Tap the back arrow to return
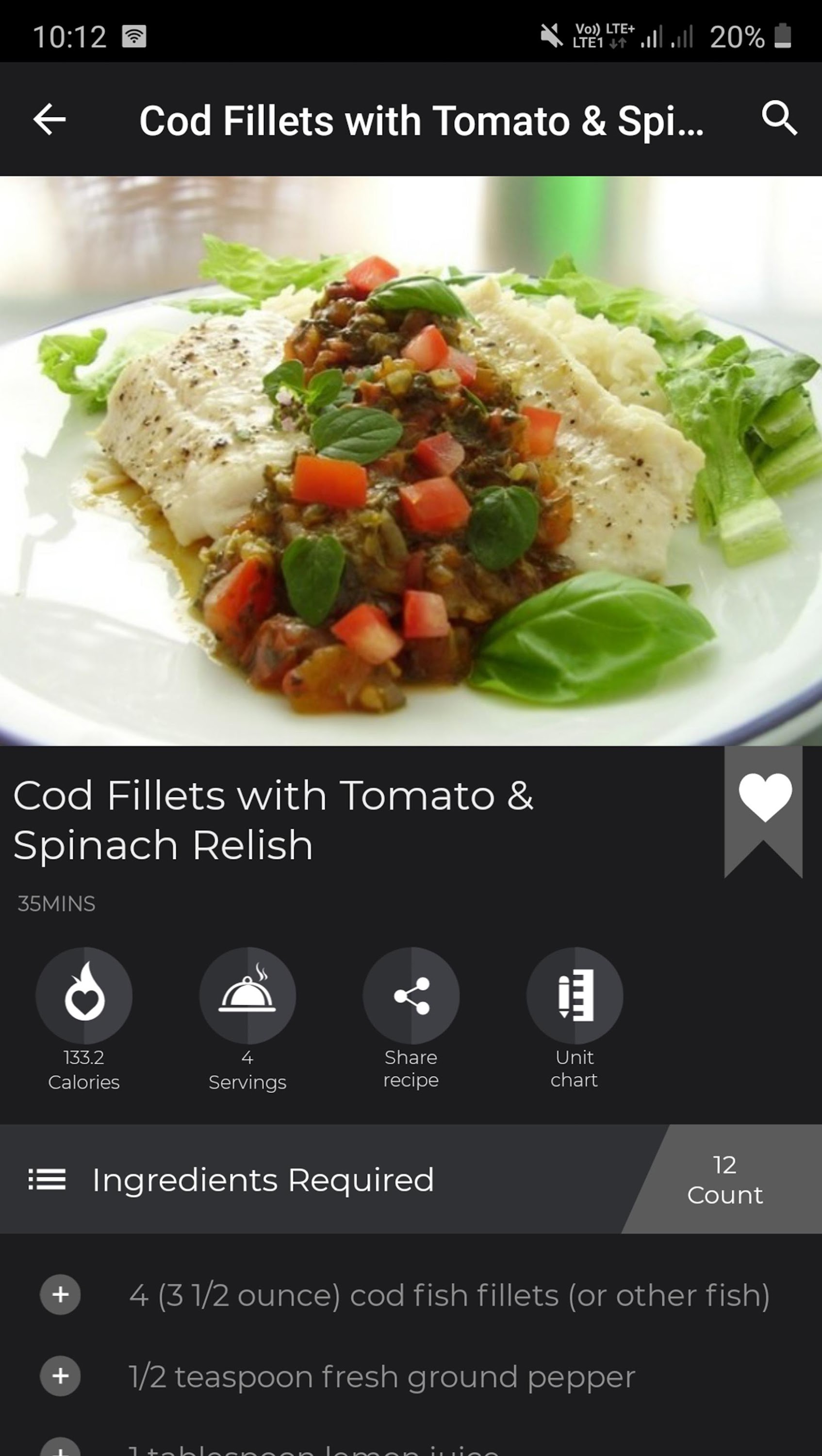Image resolution: width=822 pixels, height=1456 pixels. (49, 119)
